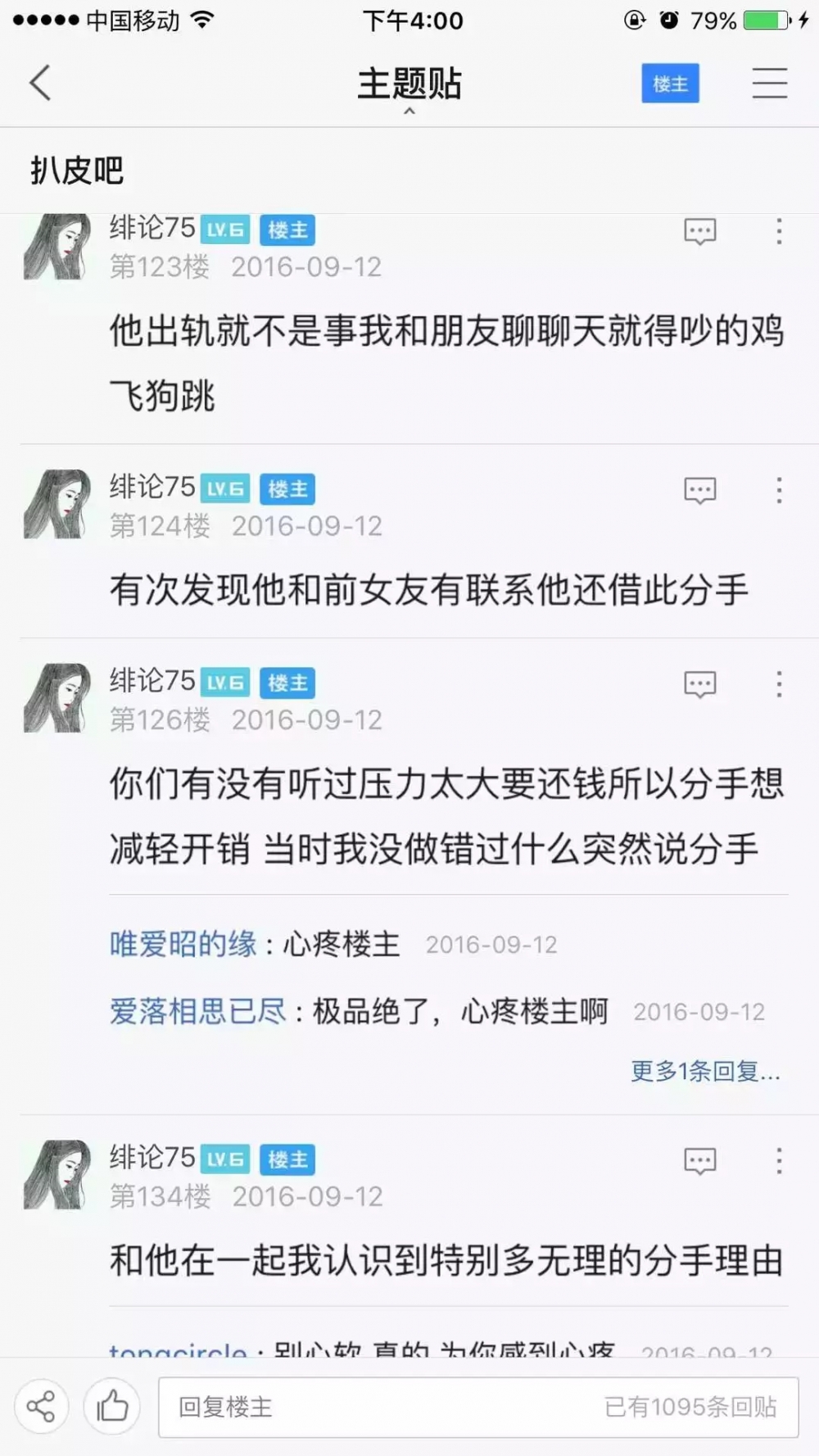Open more options for floor 123
The width and height of the screenshot is (819, 1456).
tap(779, 231)
